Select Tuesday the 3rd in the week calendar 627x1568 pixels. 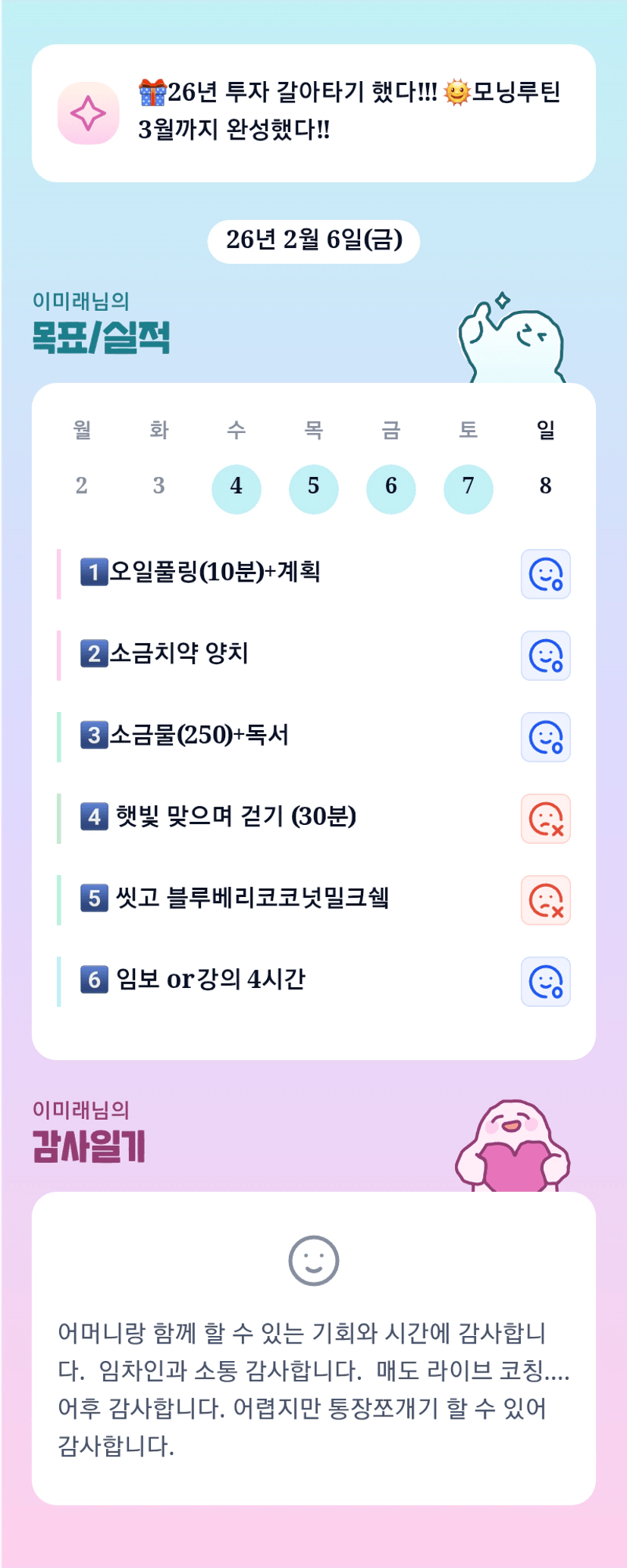(x=159, y=487)
